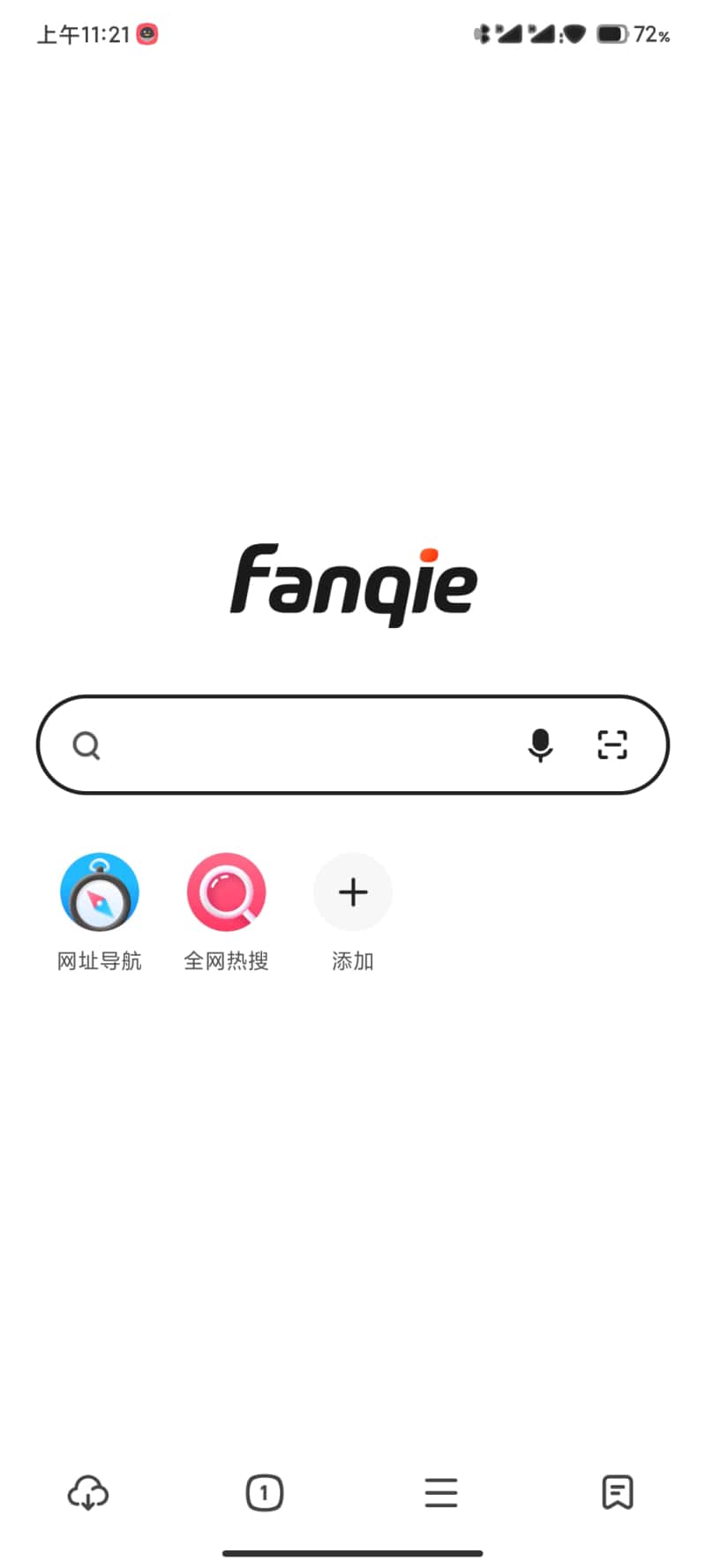
Task: Open the 网址导航 shortcut
Action: [99, 892]
